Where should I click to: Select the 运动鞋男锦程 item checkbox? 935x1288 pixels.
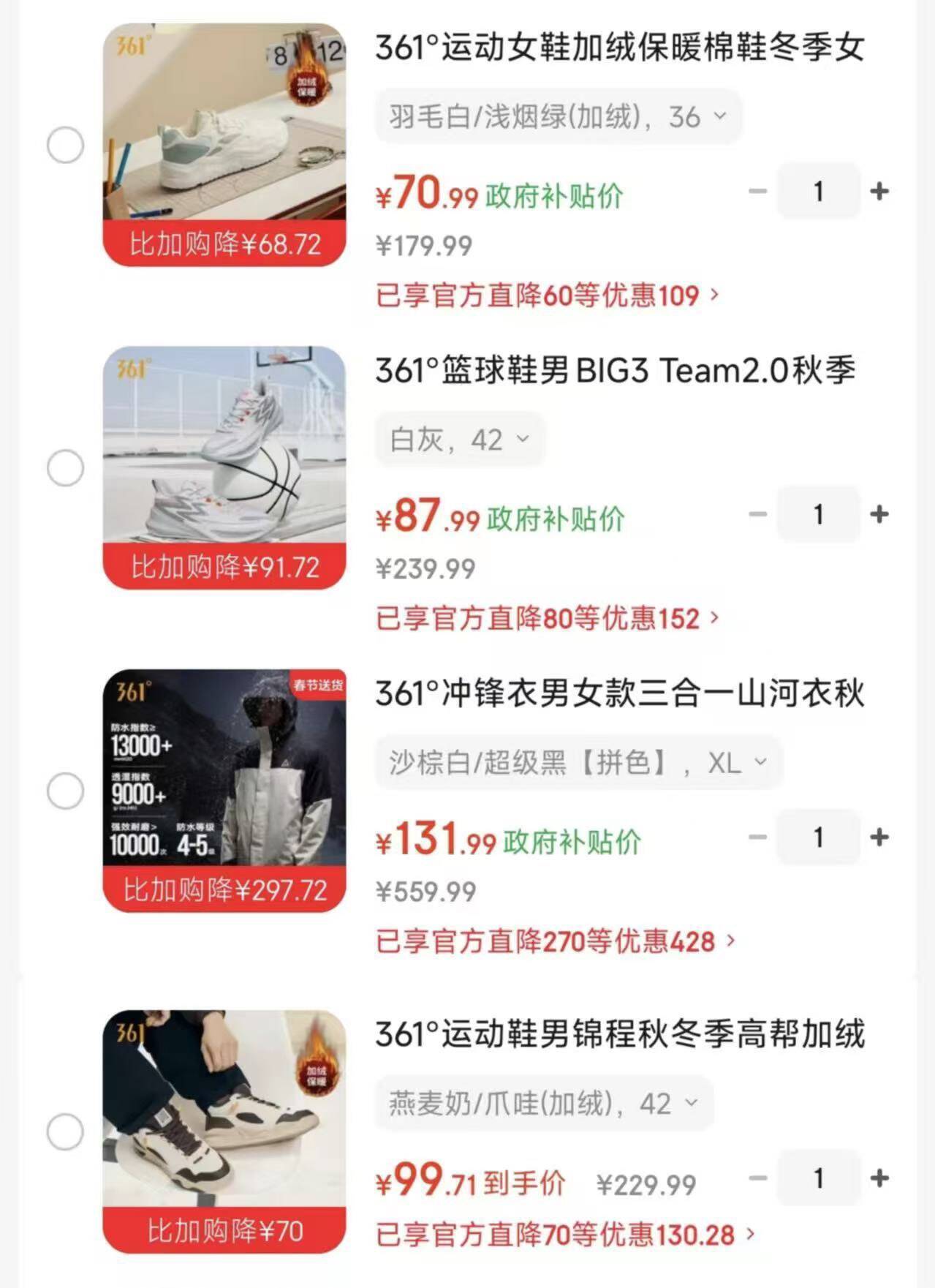tap(66, 1131)
